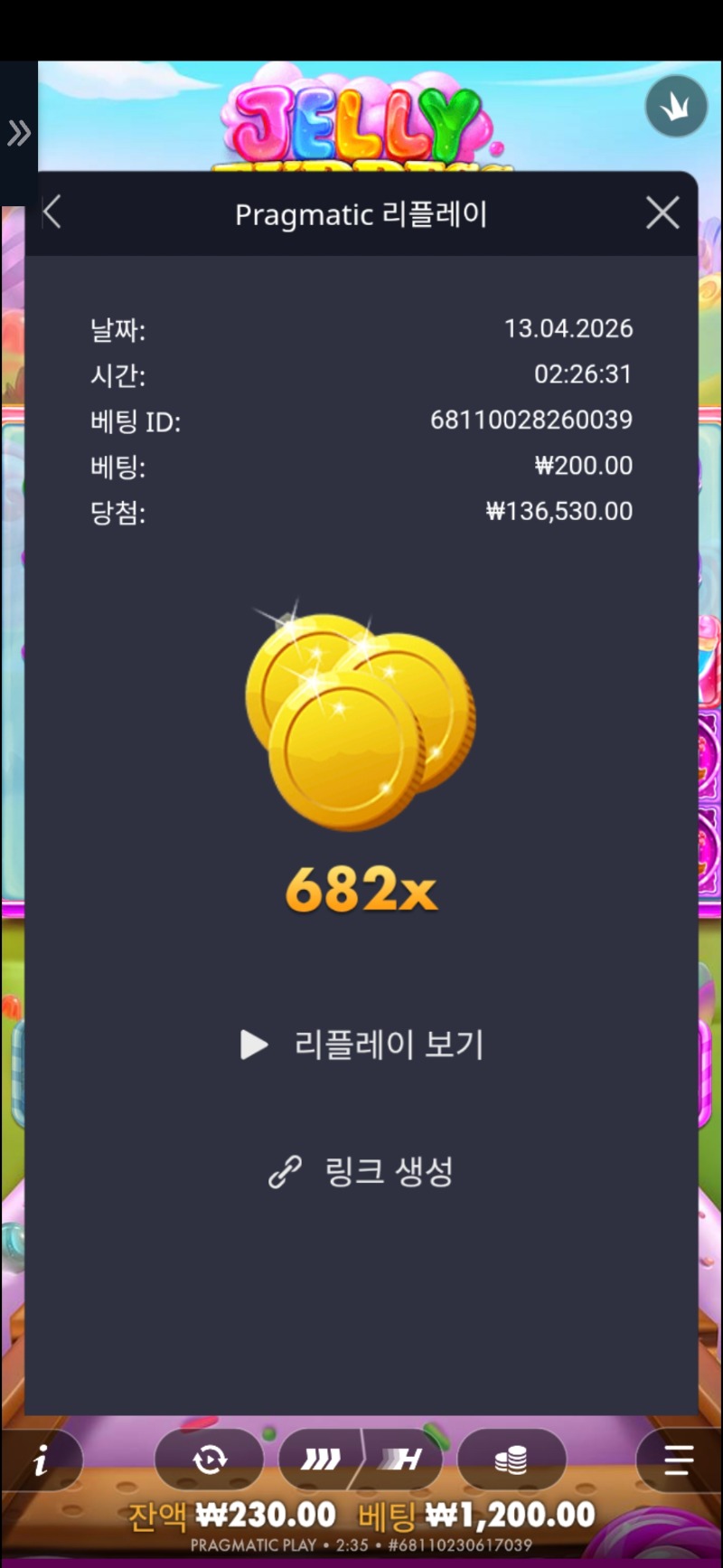Tap 링크 생성 to create a replay link
Viewport: 723px width, 1568px height.
[x=362, y=1172]
